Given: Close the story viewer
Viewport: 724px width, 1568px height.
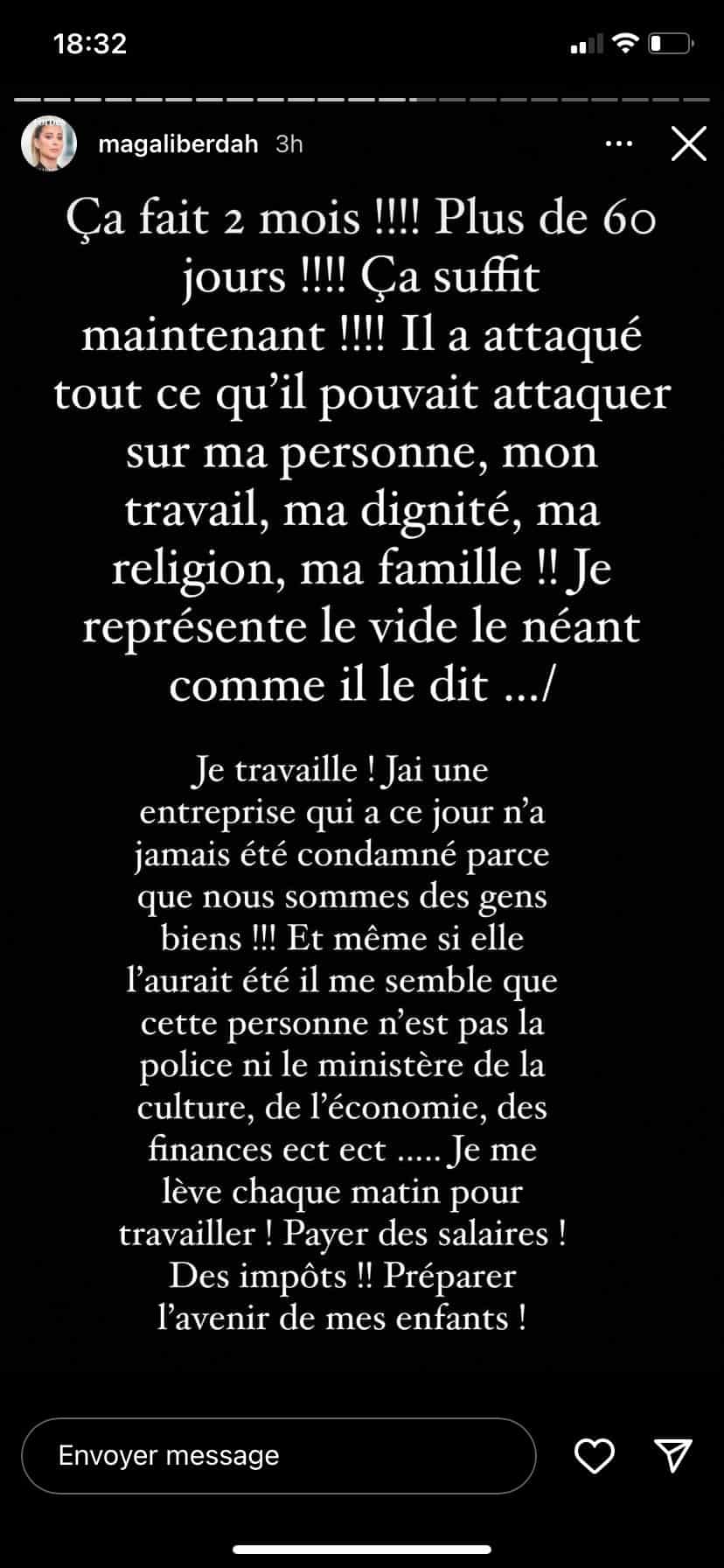Looking at the screenshot, I should [x=688, y=144].
